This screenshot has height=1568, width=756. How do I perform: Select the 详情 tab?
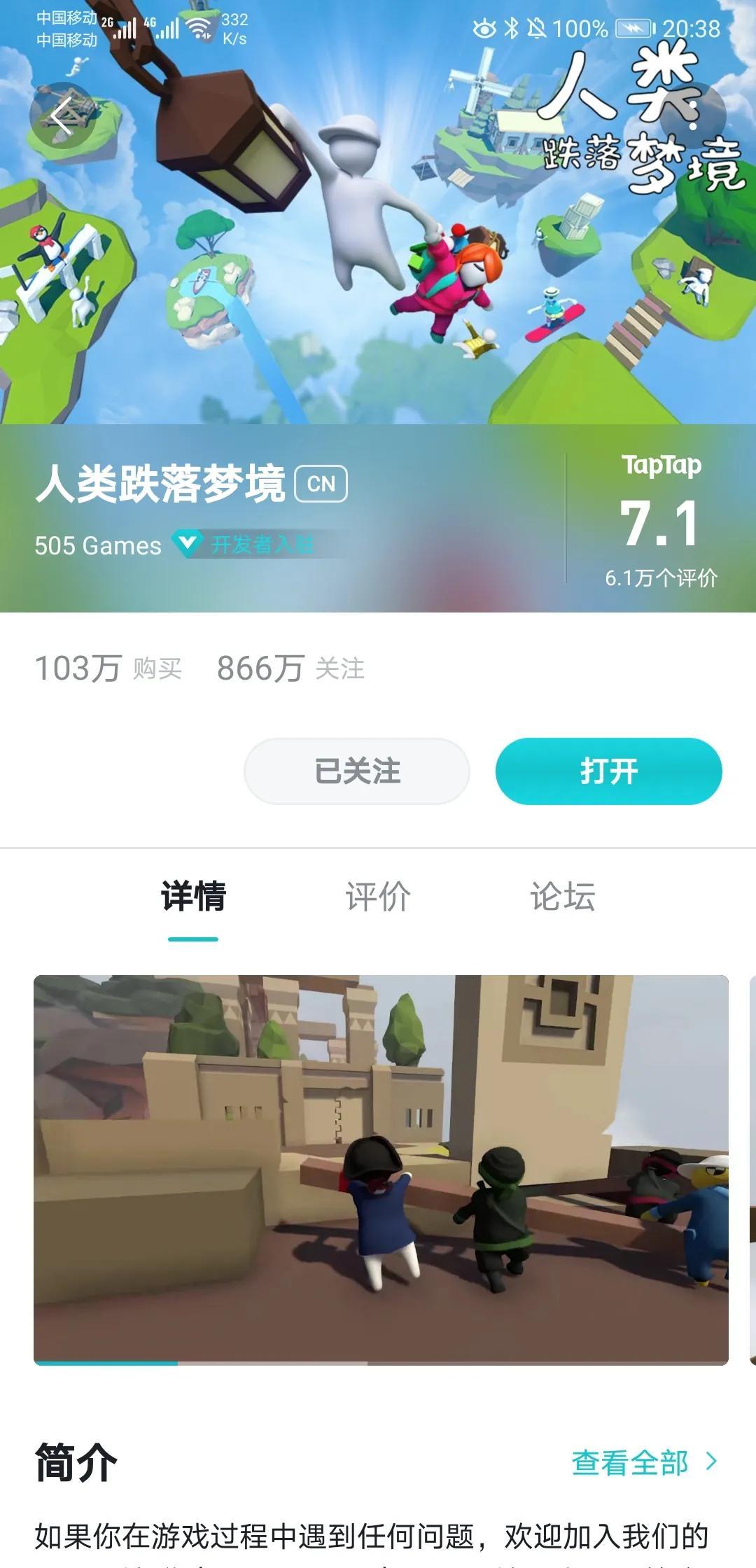click(193, 896)
